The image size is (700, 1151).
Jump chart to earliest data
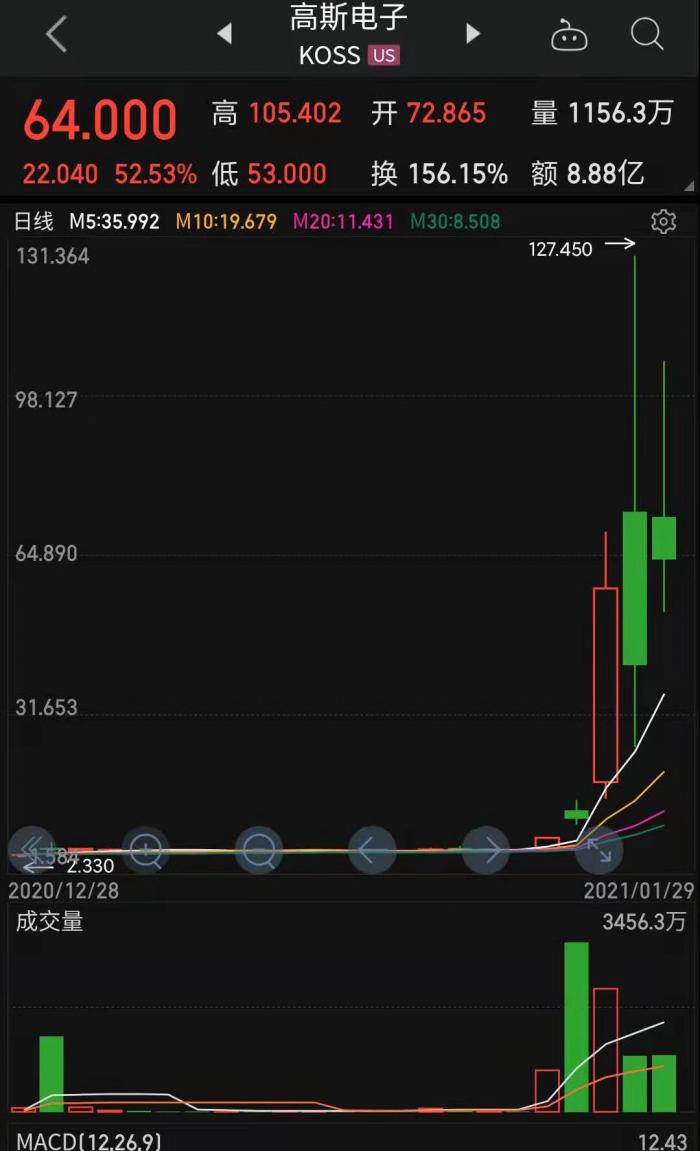point(33,851)
